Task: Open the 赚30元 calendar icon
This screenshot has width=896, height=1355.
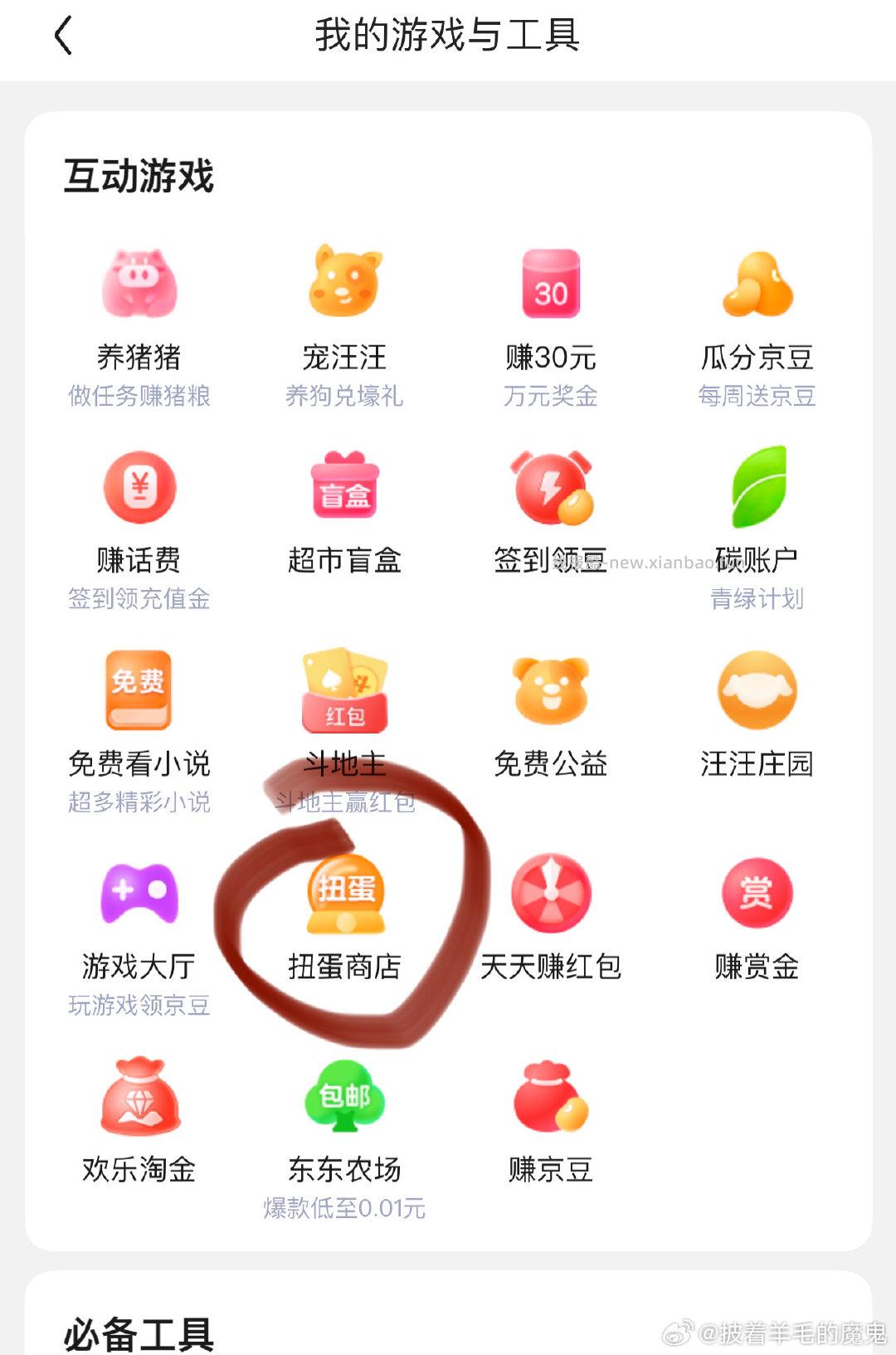Action: coord(551,284)
